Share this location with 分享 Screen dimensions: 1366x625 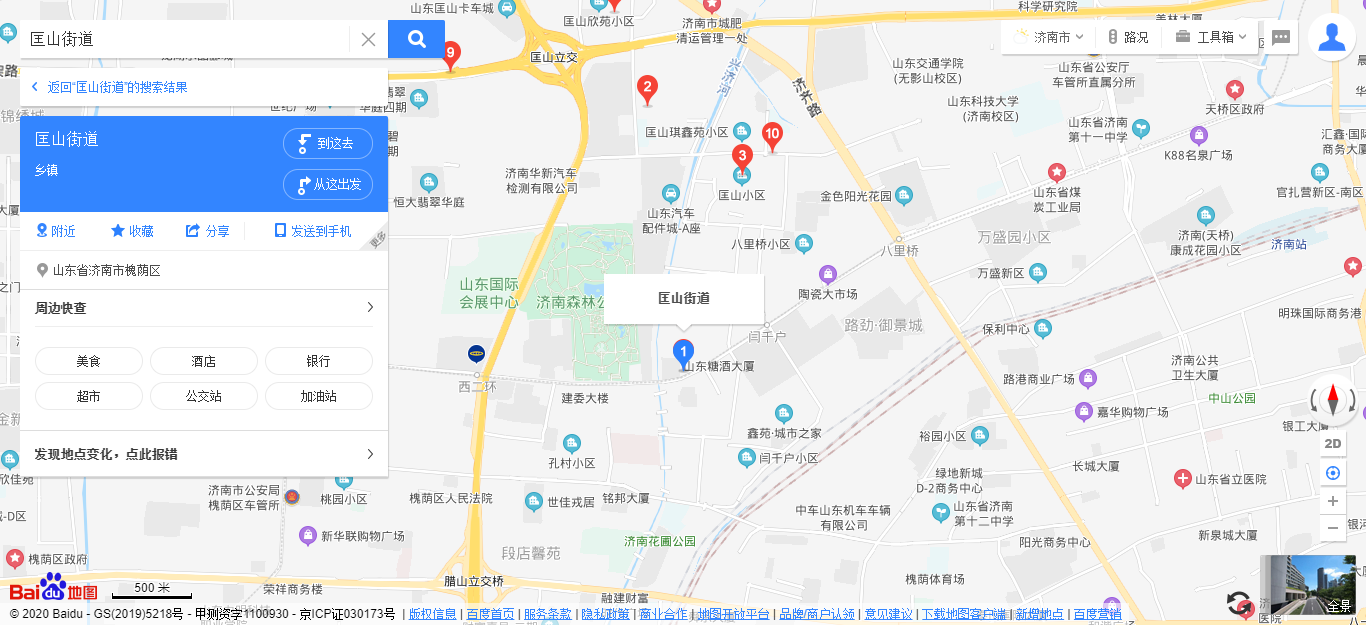[x=207, y=231]
